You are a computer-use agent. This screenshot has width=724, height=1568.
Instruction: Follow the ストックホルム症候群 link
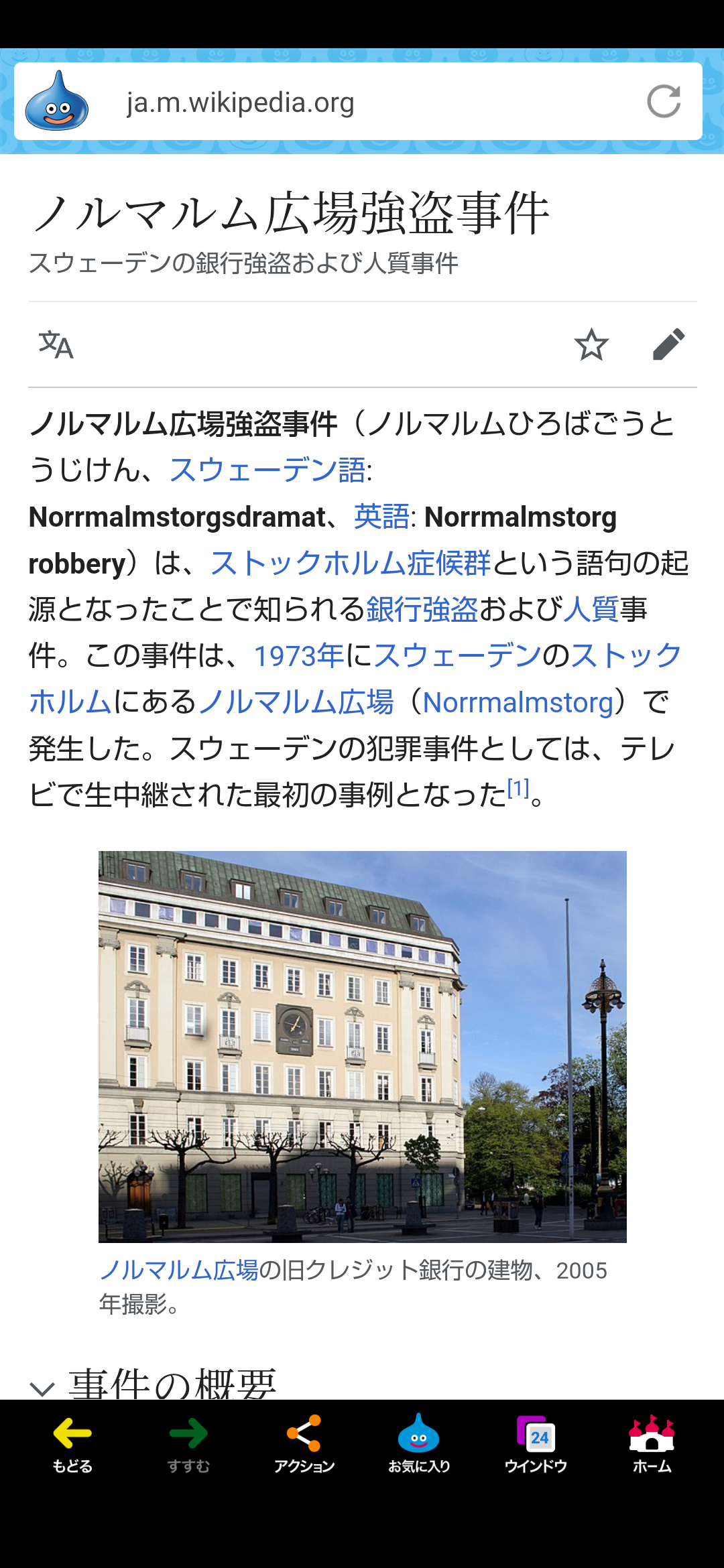tap(350, 564)
